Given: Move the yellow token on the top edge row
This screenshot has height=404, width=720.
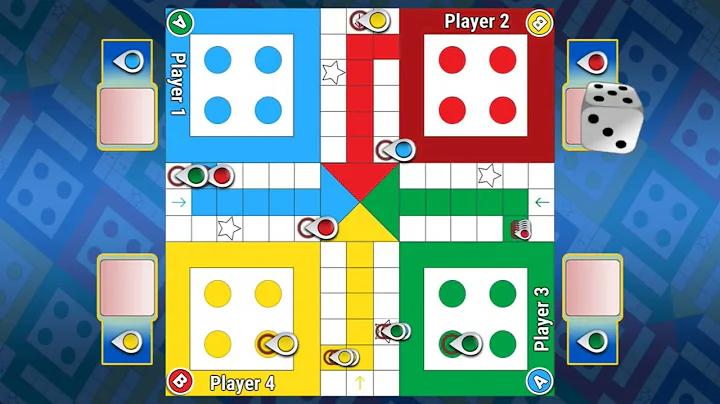Looking at the screenshot, I should [x=376, y=19].
